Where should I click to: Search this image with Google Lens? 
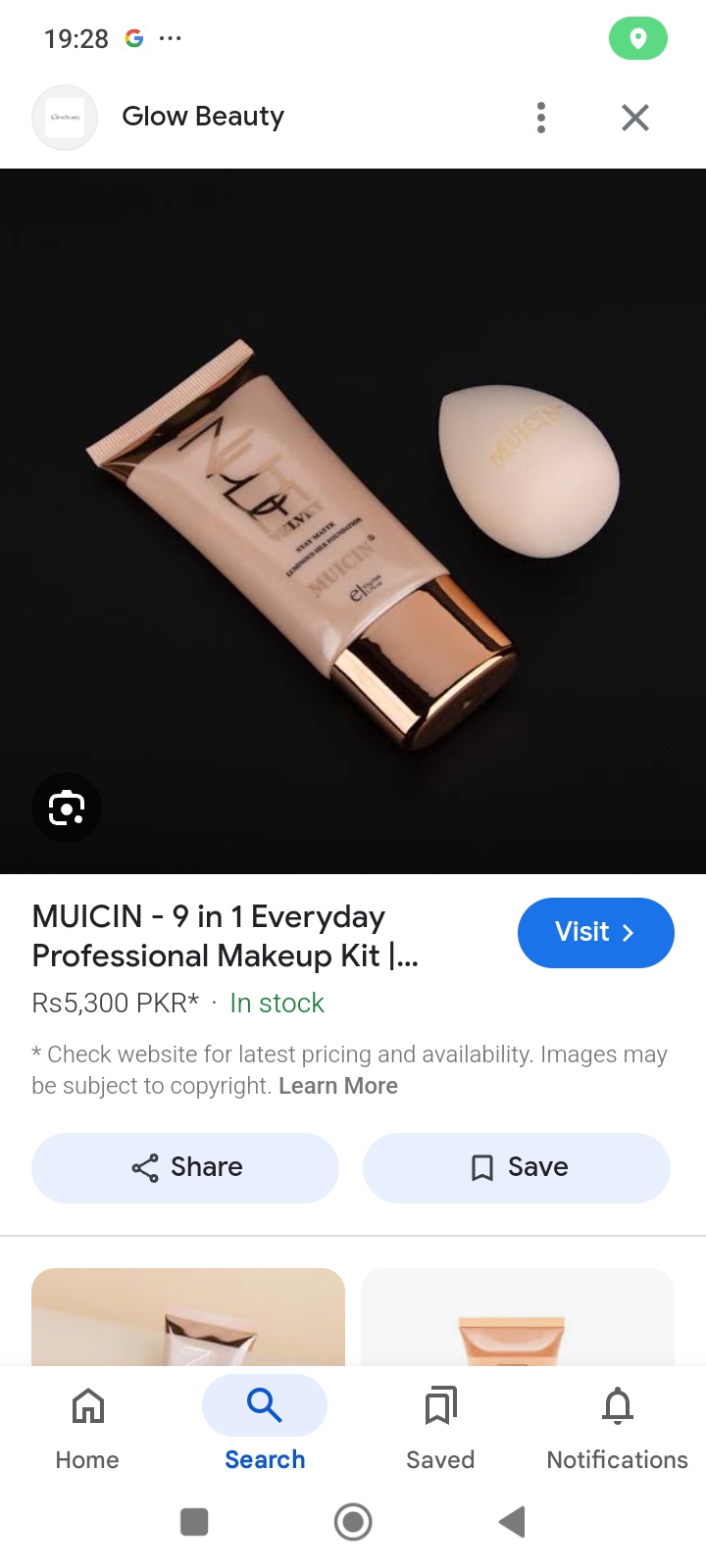point(67,808)
